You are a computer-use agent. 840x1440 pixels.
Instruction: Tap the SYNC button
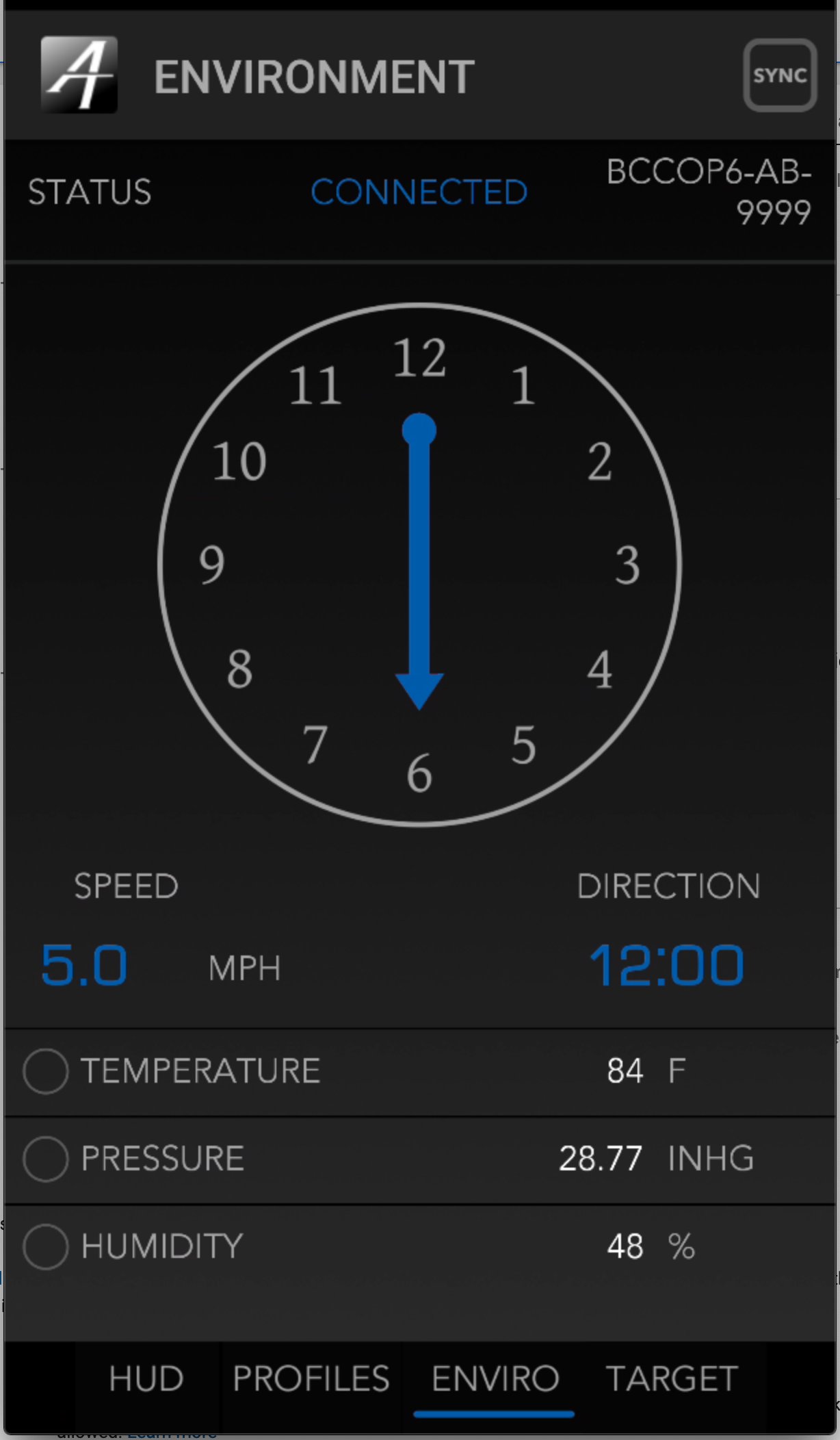click(x=779, y=75)
